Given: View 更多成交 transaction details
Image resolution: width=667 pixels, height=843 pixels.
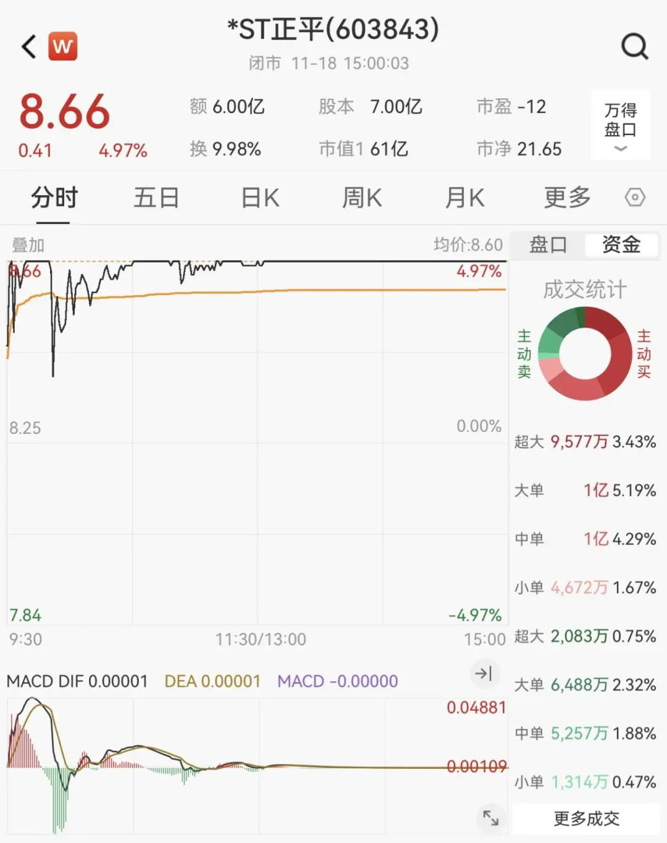Looking at the screenshot, I should [587, 818].
